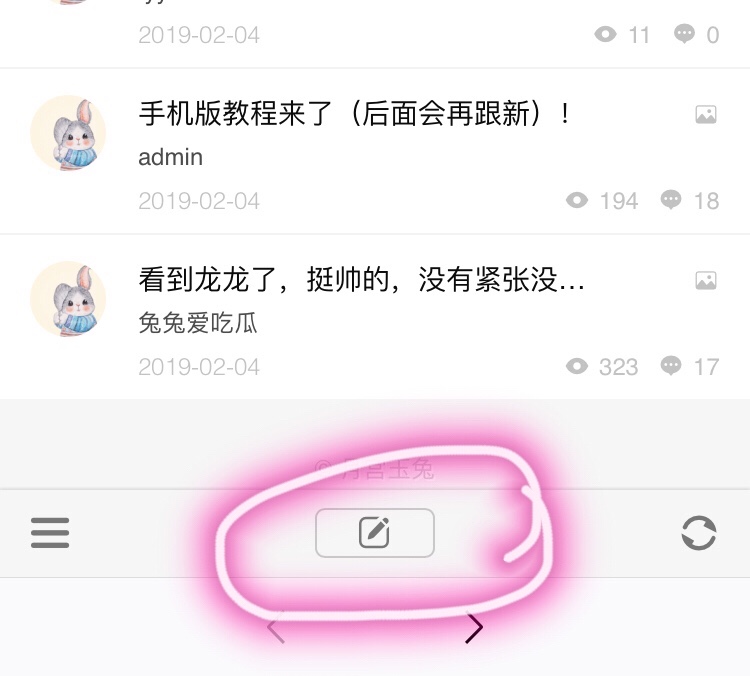Tap the refresh icon

[698, 532]
